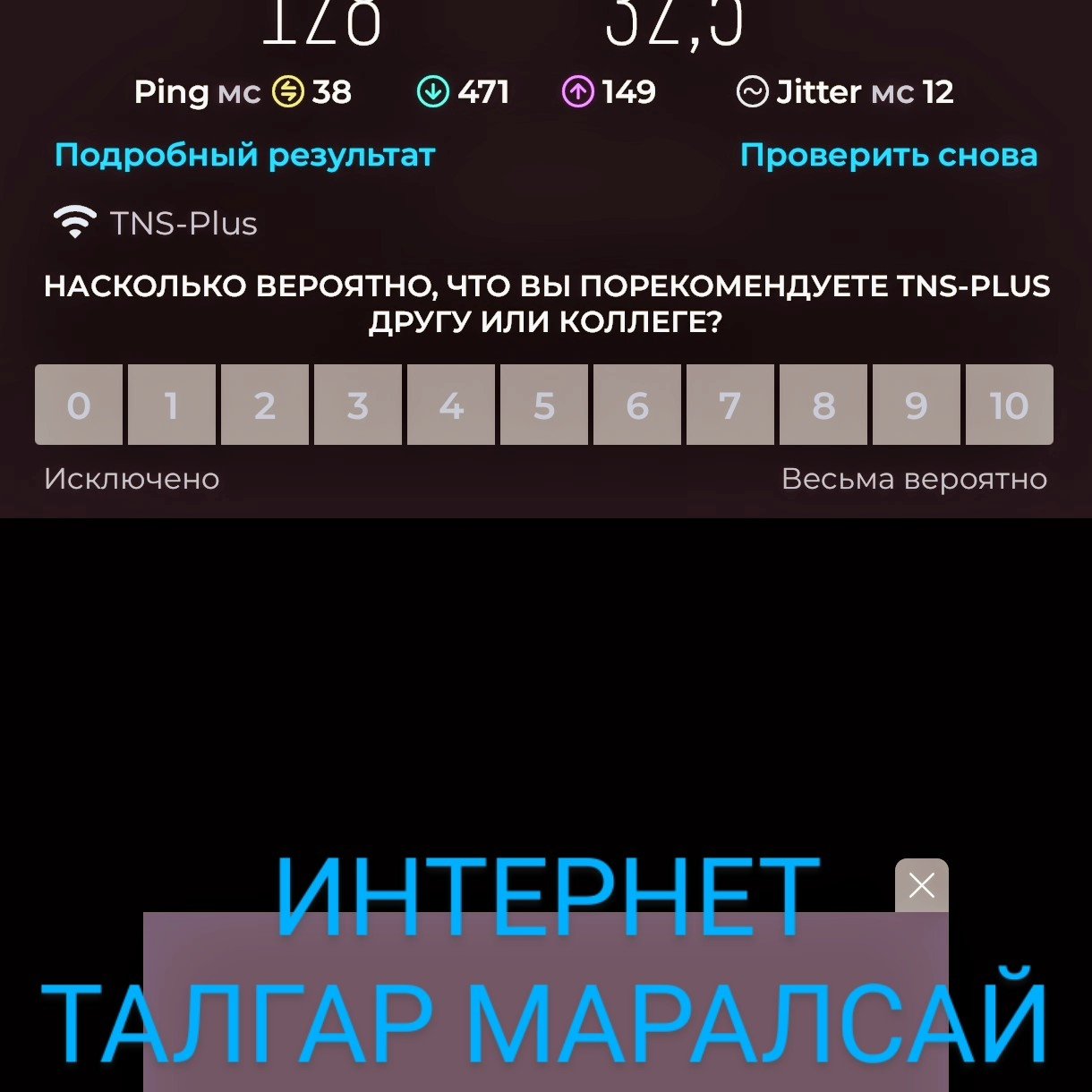Choose score 9 for recommendation

(917, 405)
